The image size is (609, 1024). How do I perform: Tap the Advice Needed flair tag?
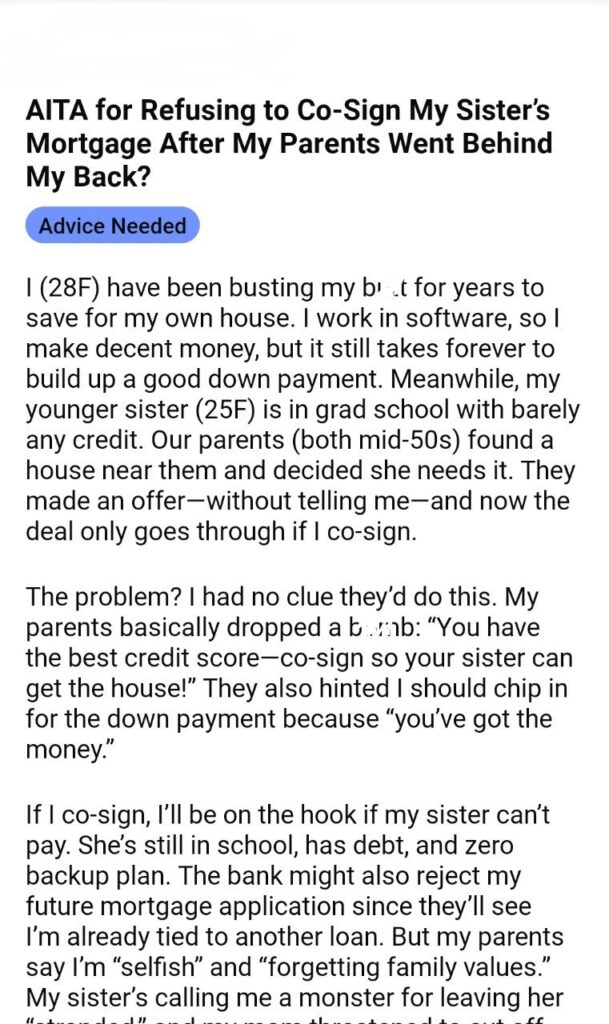[x=112, y=225]
